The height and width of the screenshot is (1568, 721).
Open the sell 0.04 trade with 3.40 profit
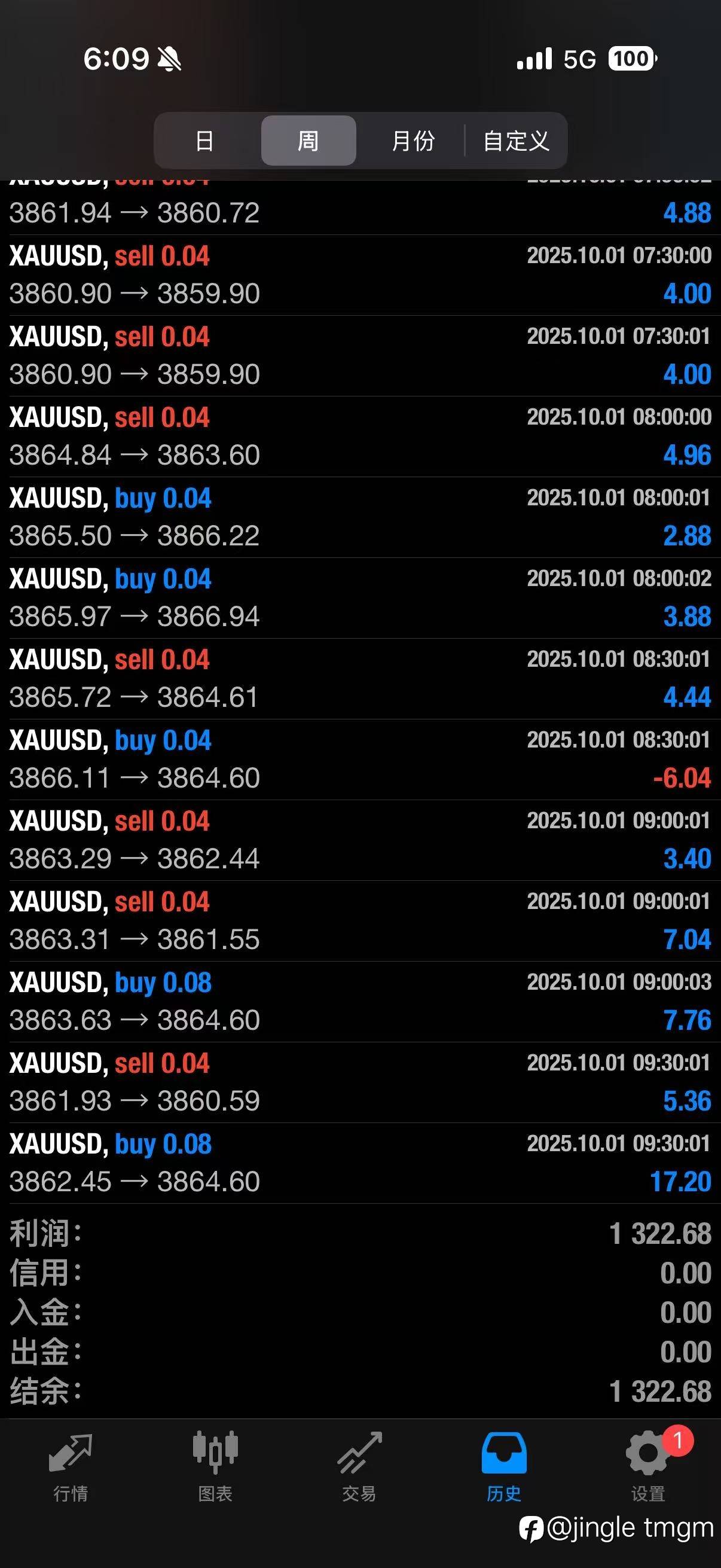pyautogui.click(x=360, y=840)
